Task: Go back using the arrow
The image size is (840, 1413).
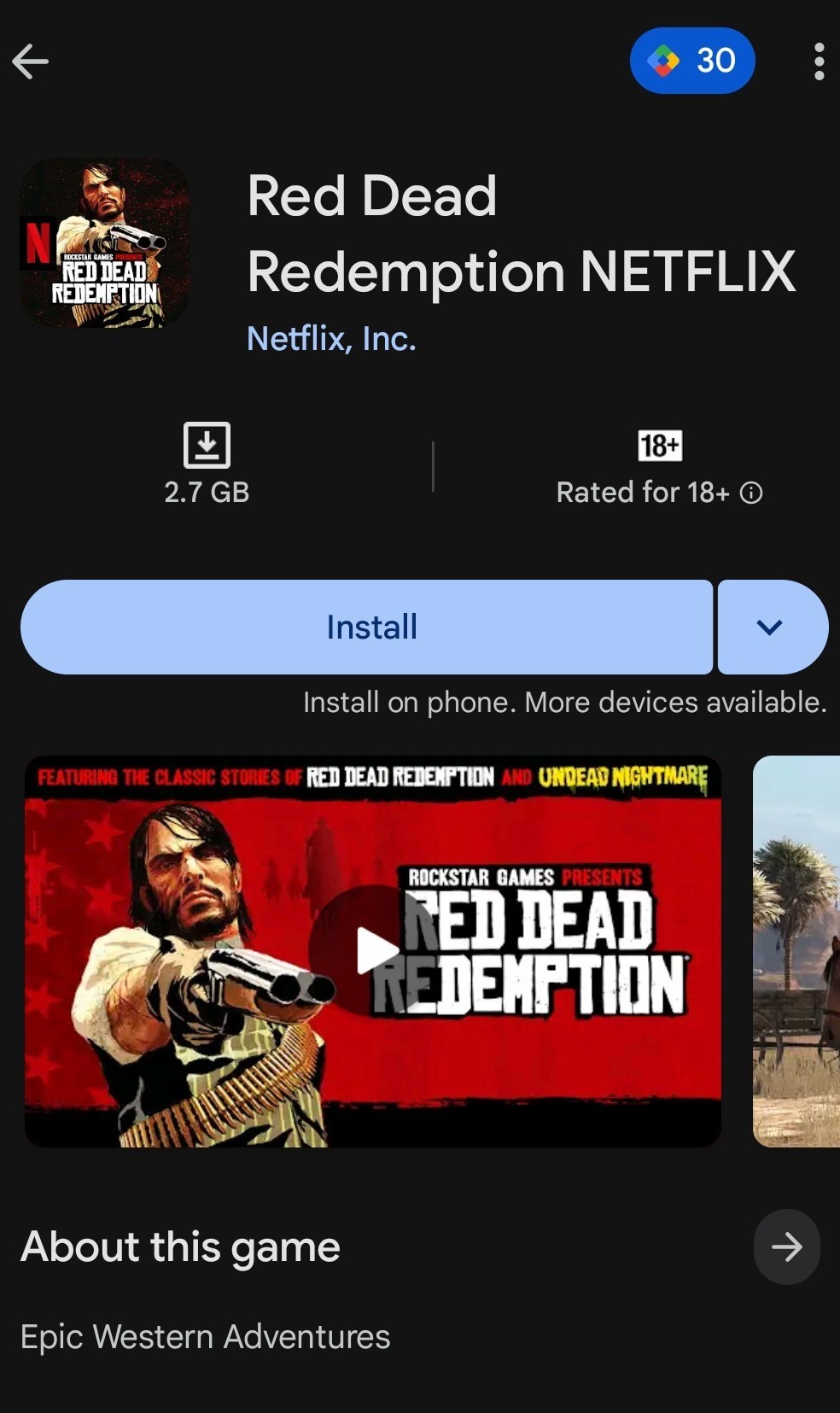Action: click(31, 61)
